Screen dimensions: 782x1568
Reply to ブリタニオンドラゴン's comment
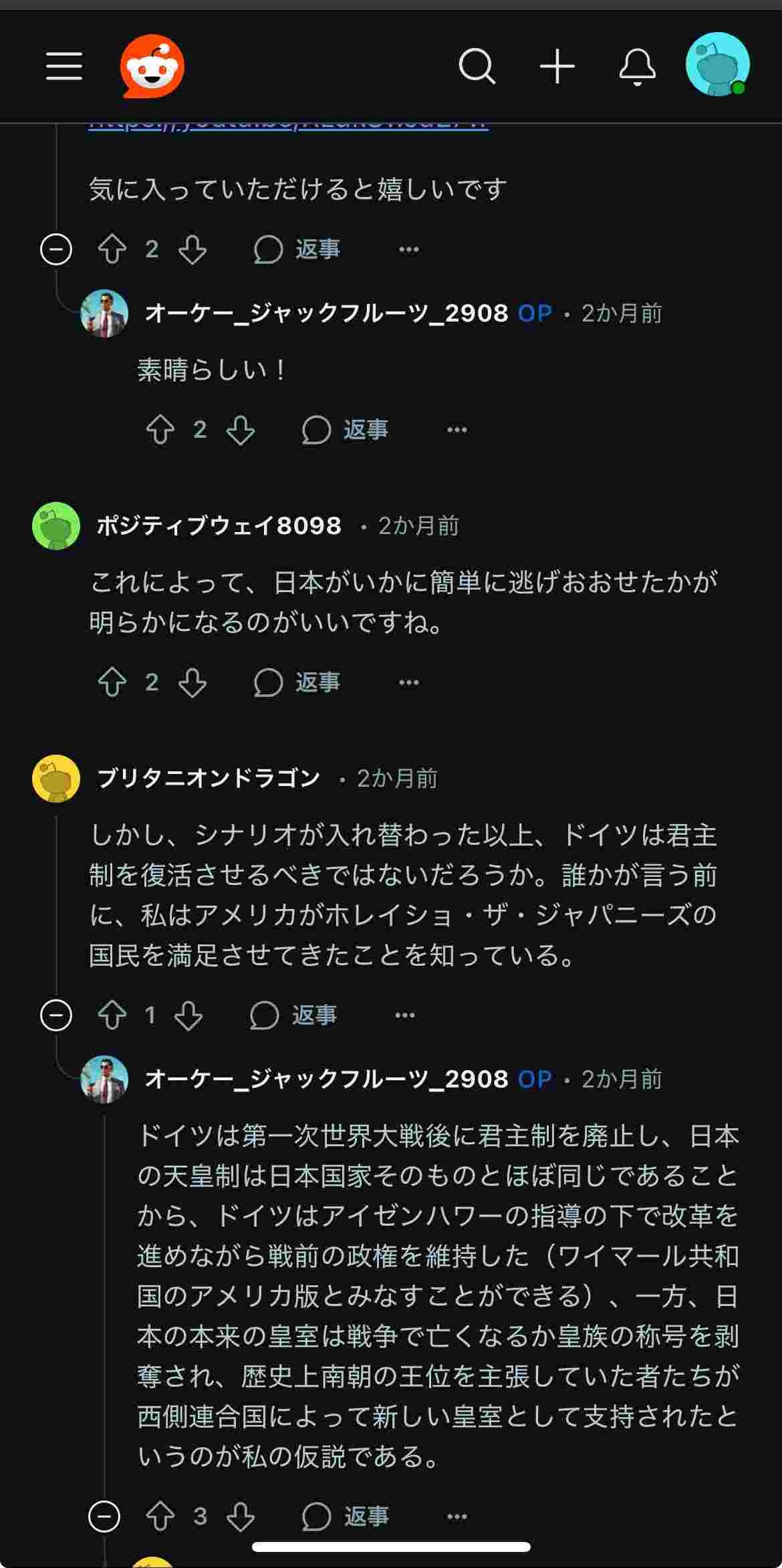click(x=294, y=1015)
